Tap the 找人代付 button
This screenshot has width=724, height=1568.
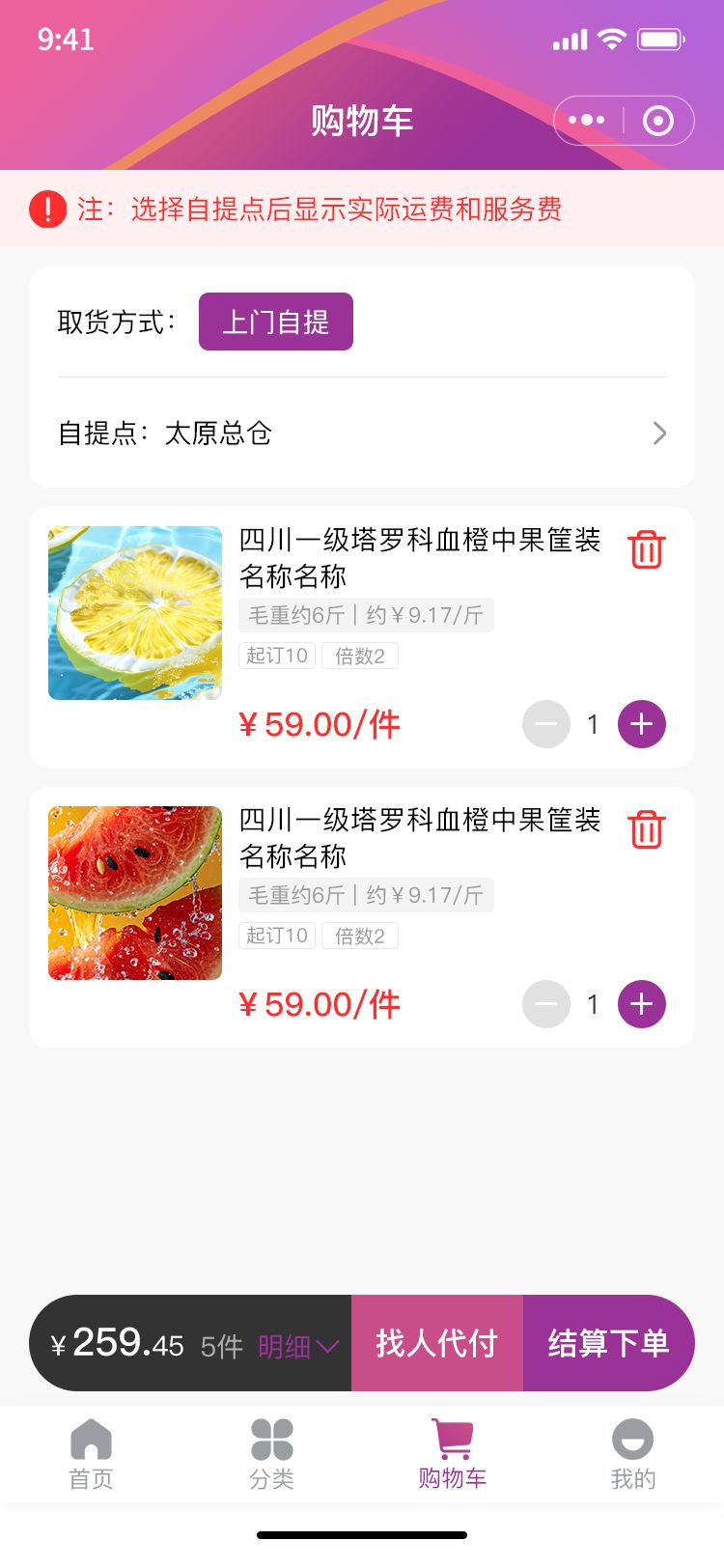436,1343
